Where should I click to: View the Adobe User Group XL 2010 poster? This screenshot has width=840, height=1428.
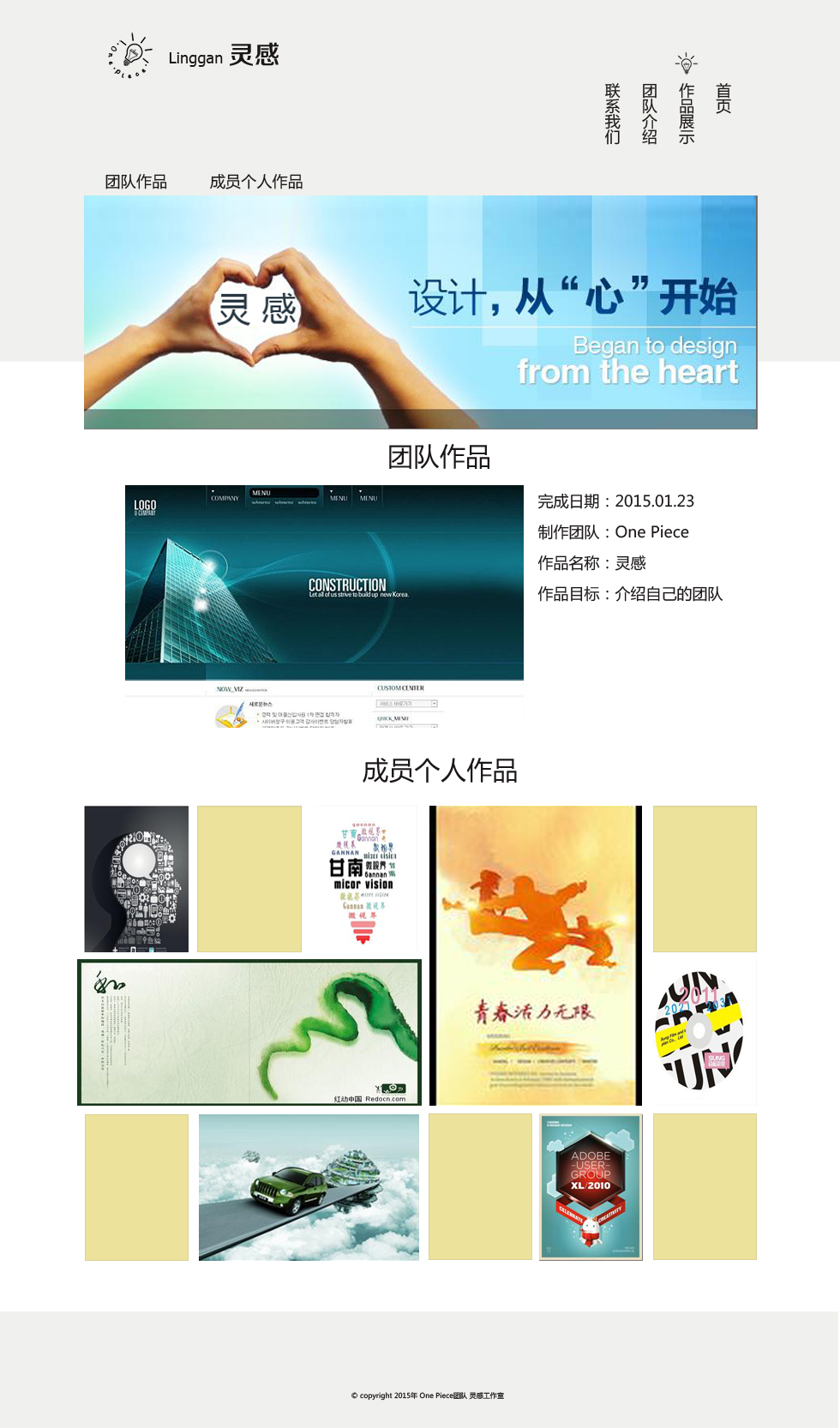pyautogui.click(x=591, y=1187)
